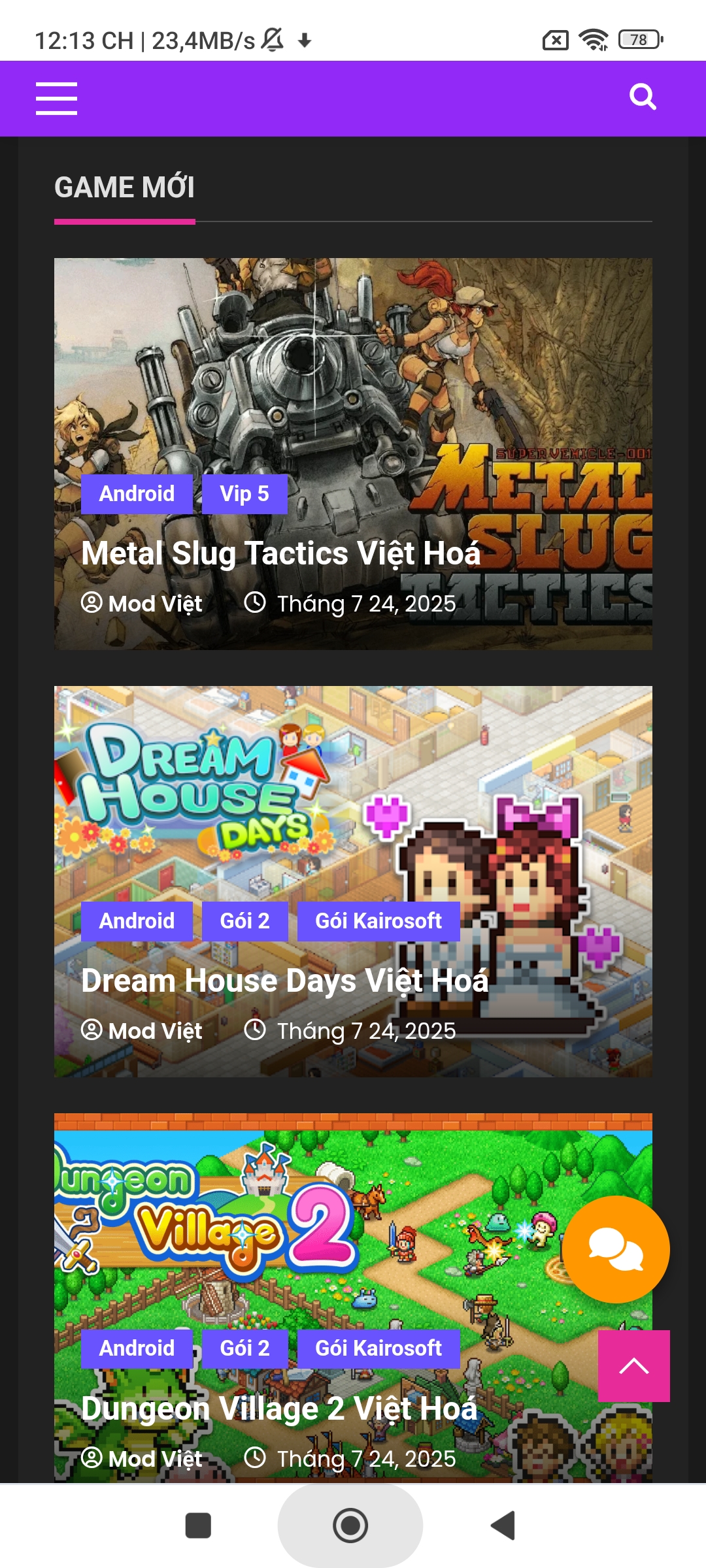Select the Gói Kairosoft tag on Dungeon Village 2
This screenshot has height=1568, width=706.
(378, 1348)
